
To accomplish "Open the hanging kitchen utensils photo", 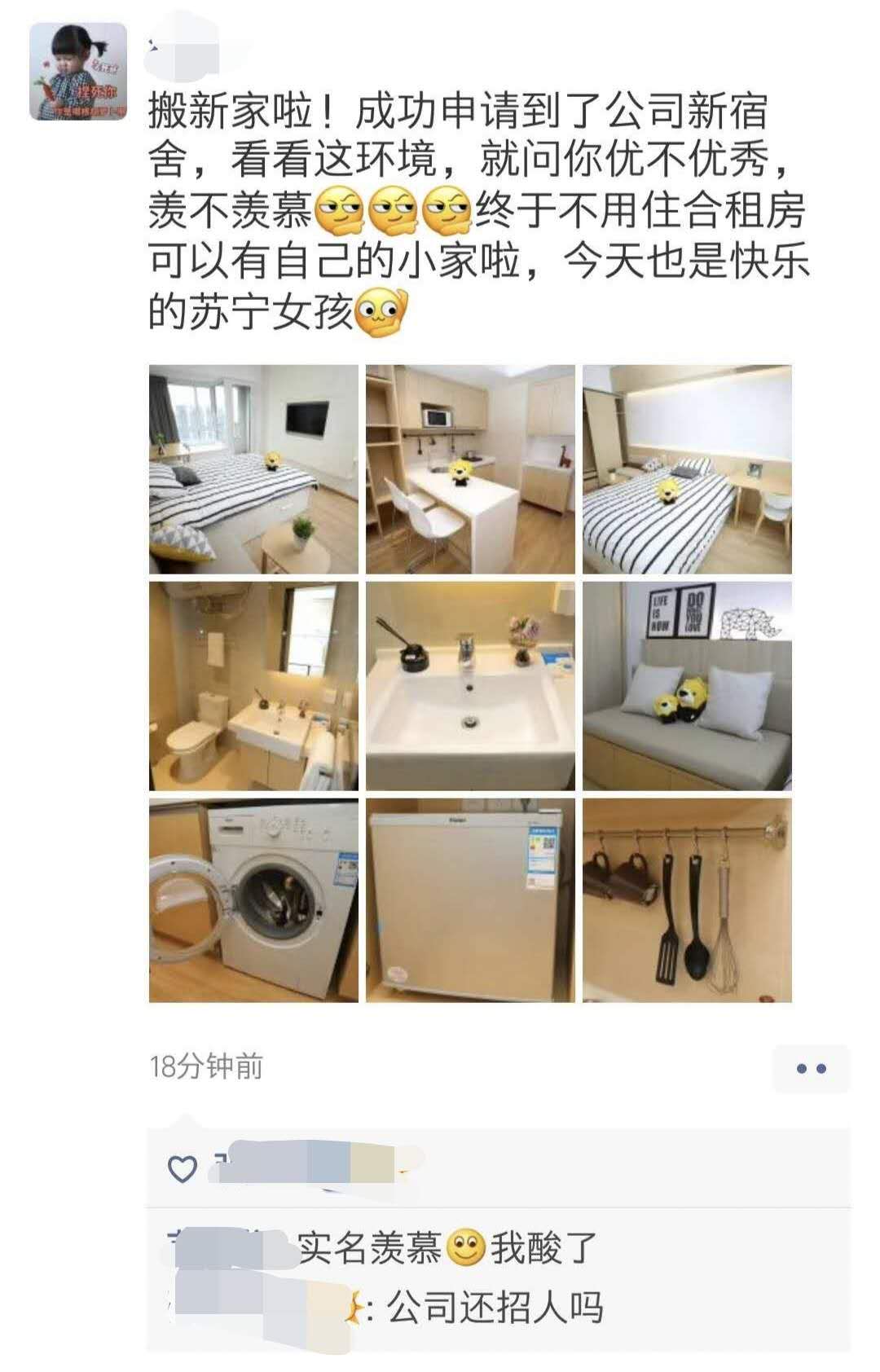I will [687, 900].
